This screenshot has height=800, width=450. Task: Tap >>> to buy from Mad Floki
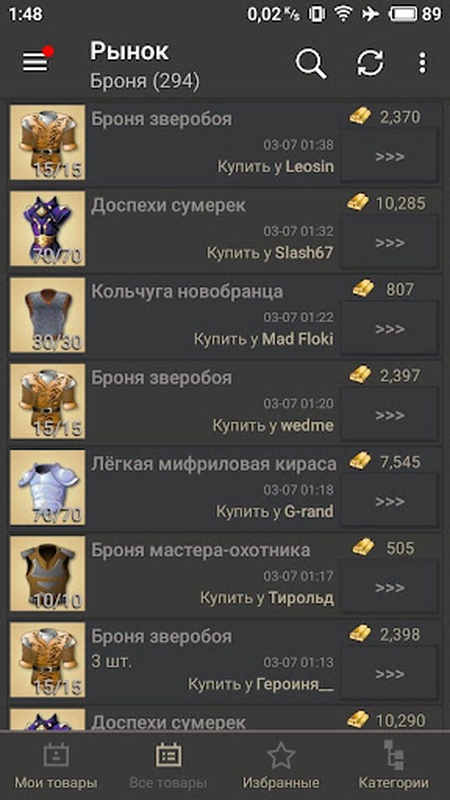(390, 329)
